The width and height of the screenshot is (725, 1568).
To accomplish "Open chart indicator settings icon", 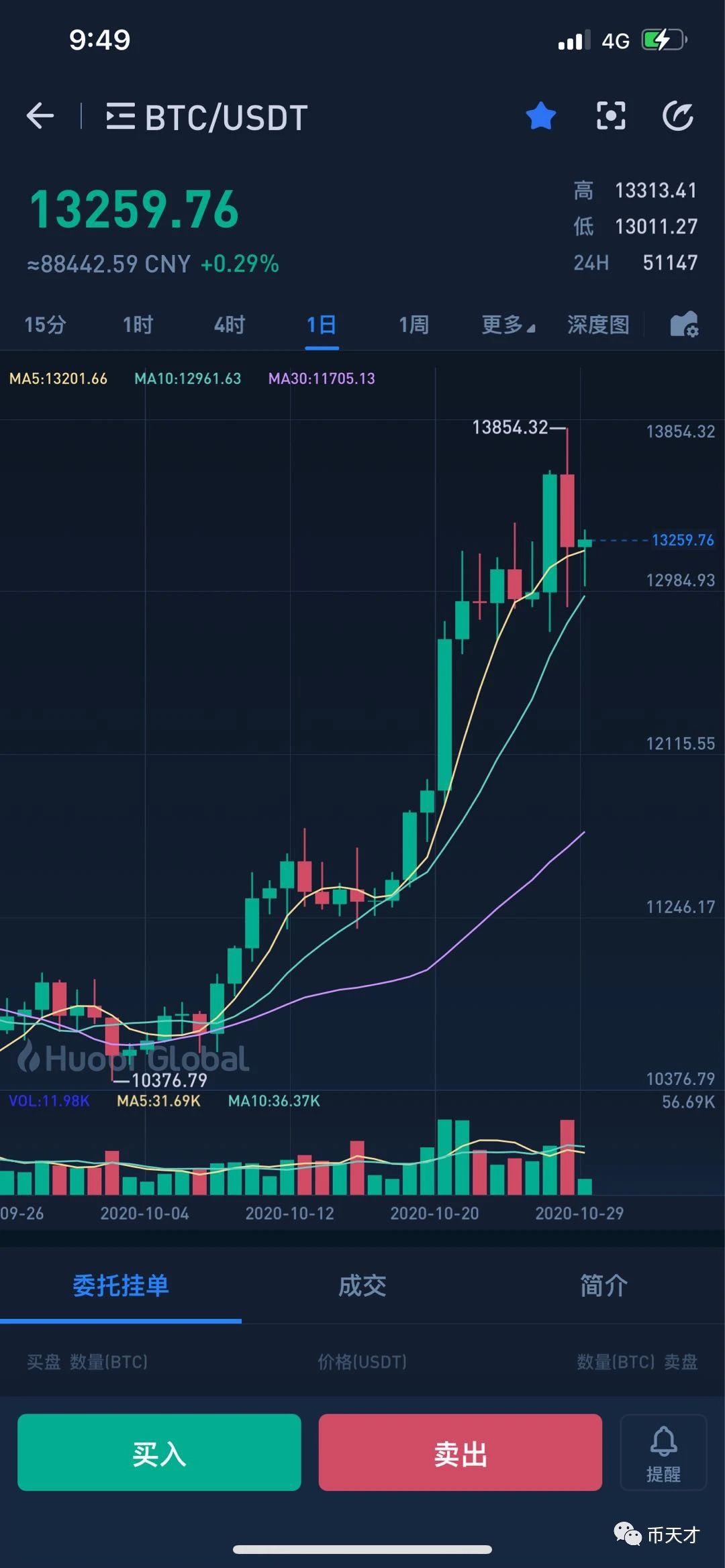I will (x=684, y=325).
